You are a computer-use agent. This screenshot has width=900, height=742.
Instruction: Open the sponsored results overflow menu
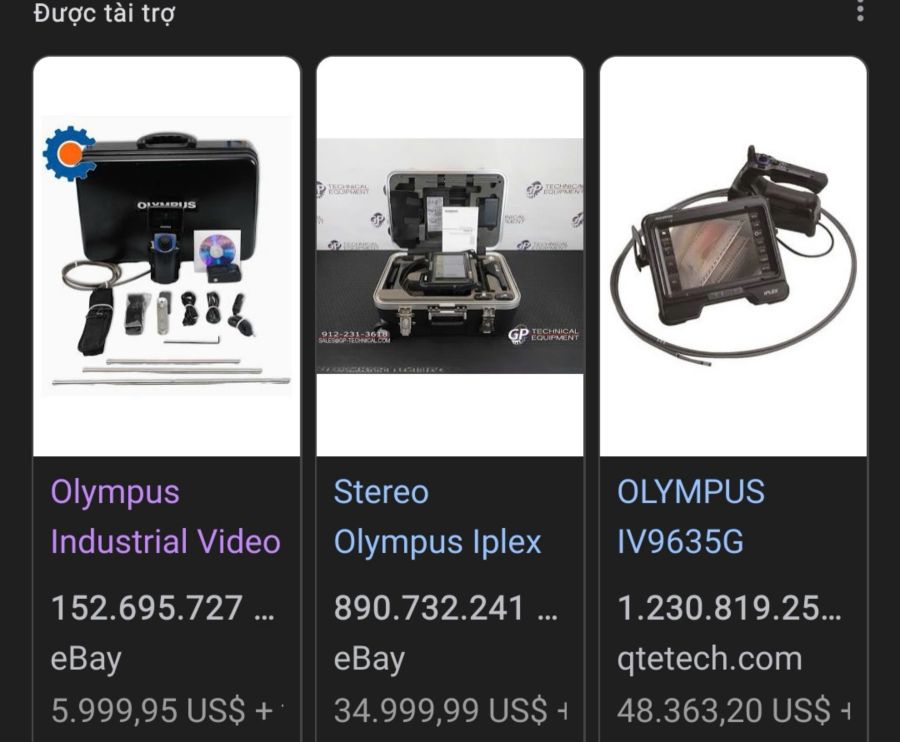(x=860, y=11)
